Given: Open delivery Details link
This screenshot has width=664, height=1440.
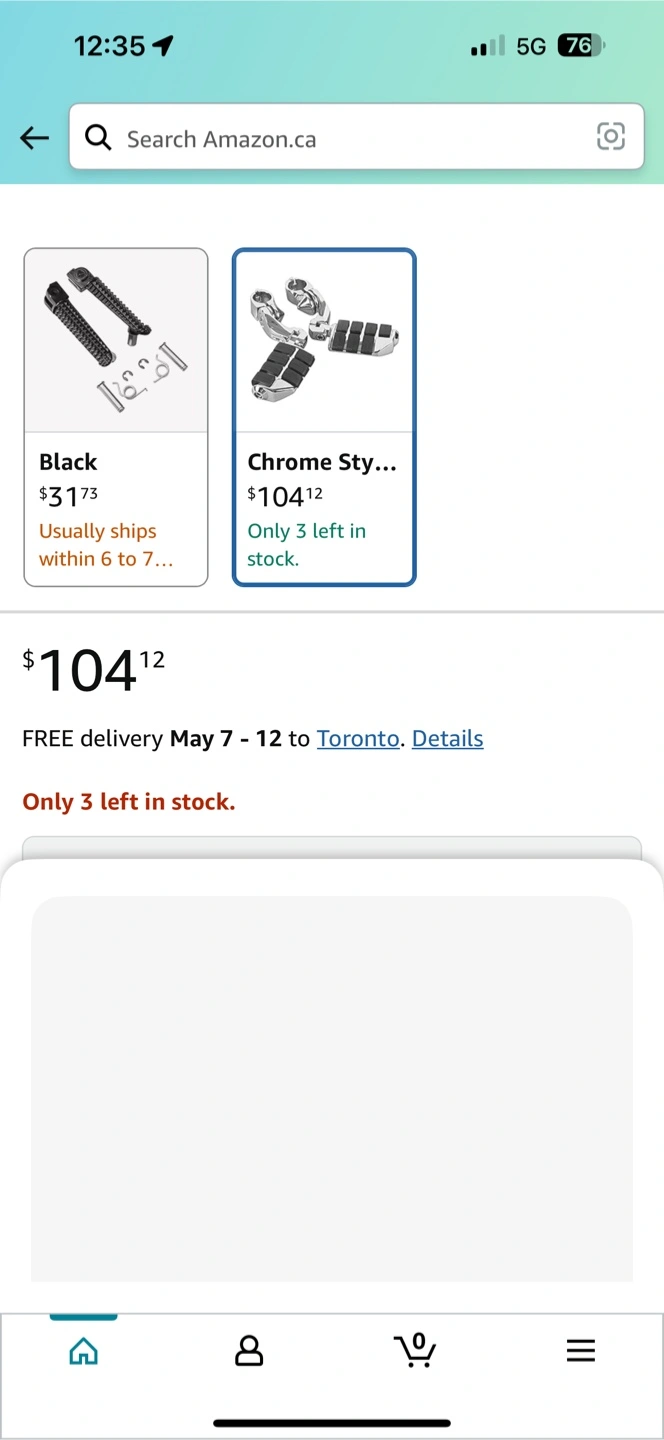Looking at the screenshot, I should click(x=447, y=739).
